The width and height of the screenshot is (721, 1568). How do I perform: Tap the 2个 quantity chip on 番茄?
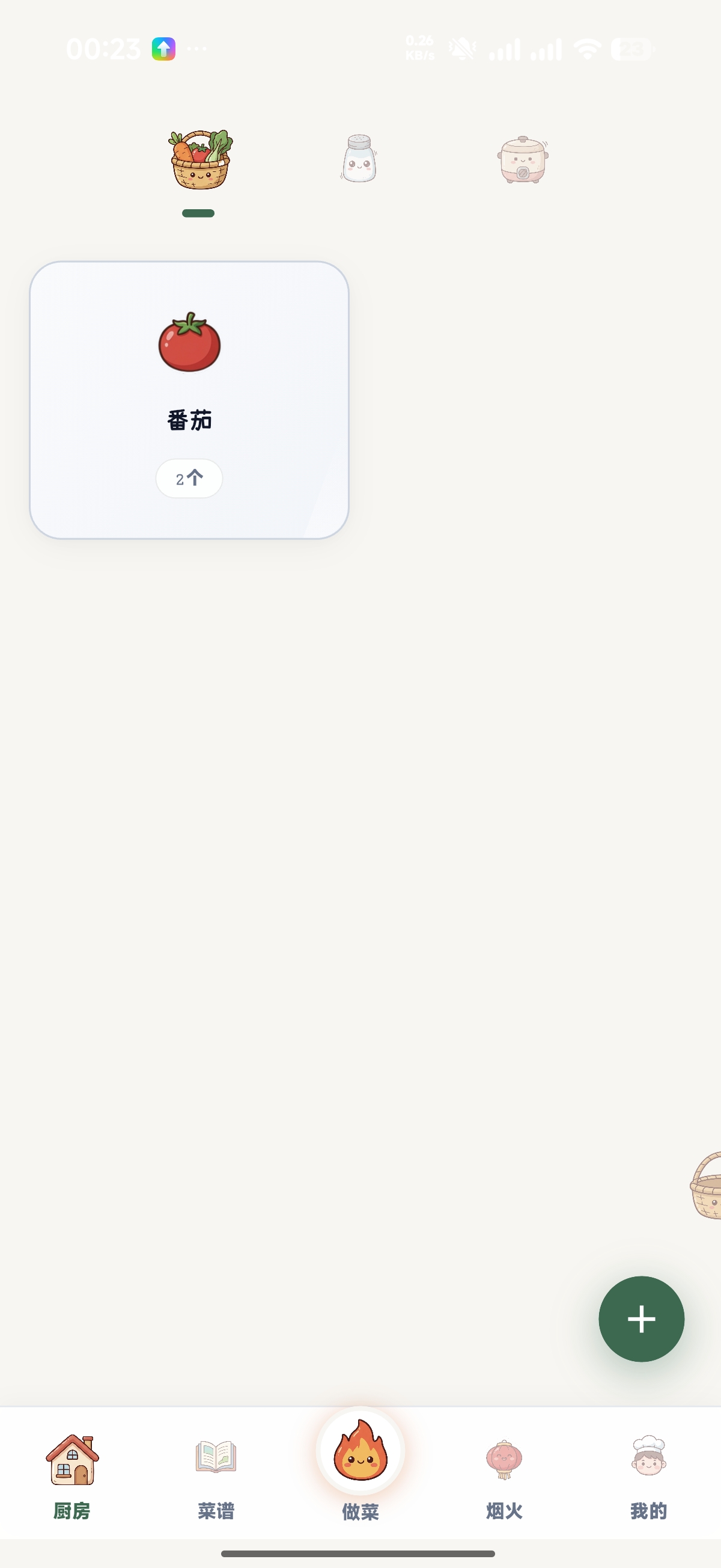point(189,479)
